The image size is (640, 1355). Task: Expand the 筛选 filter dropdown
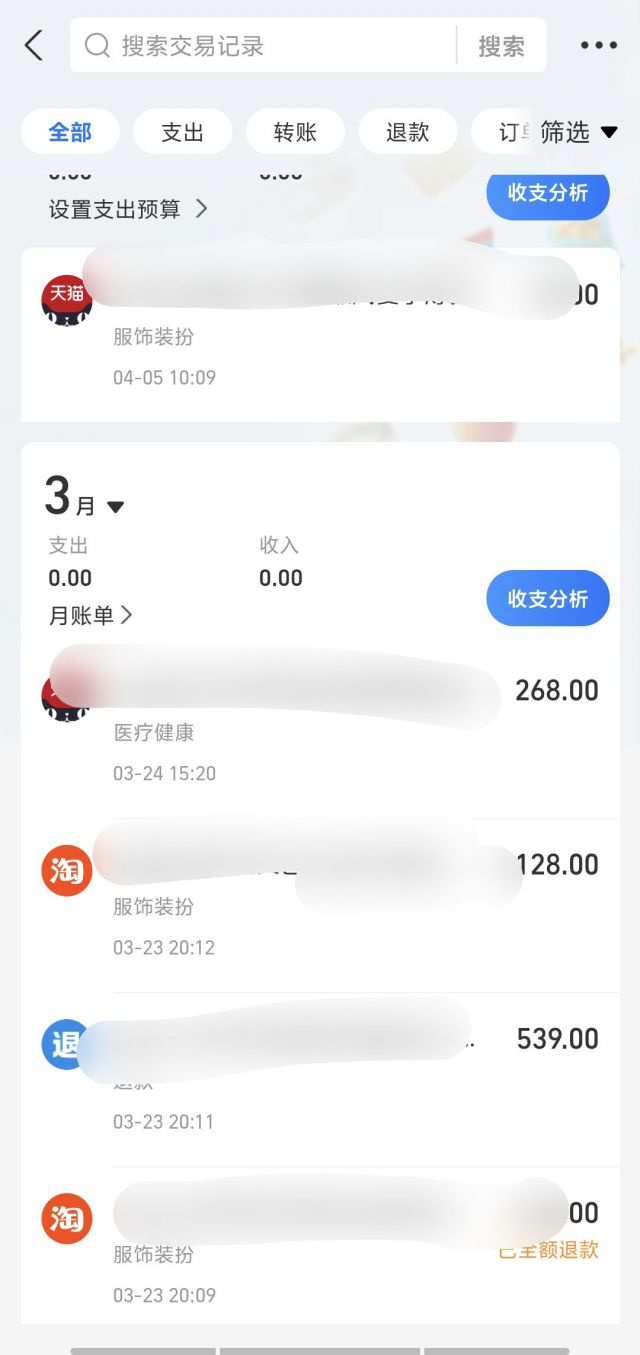(579, 131)
